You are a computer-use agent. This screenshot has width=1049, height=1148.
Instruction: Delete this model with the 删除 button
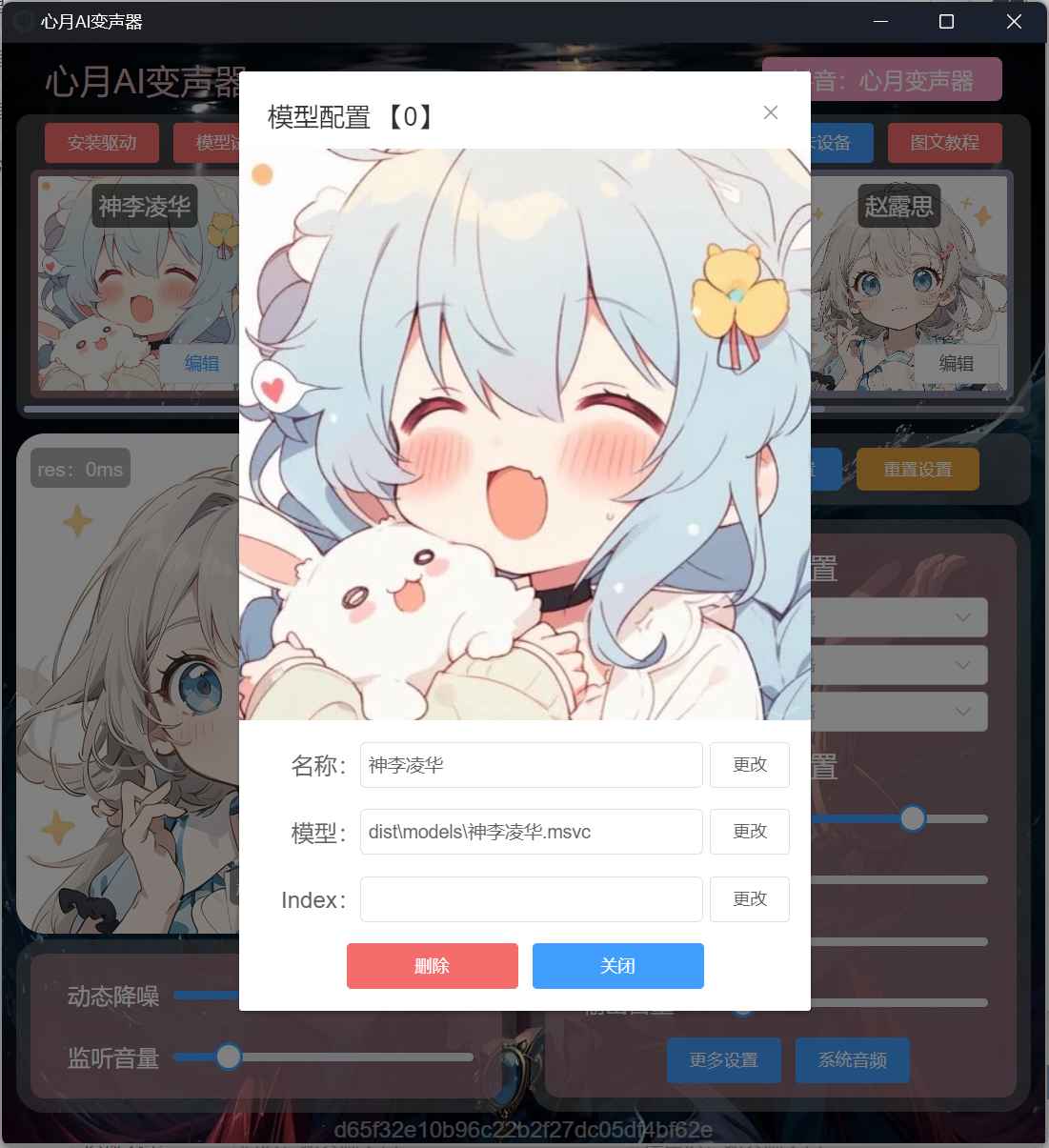432,966
